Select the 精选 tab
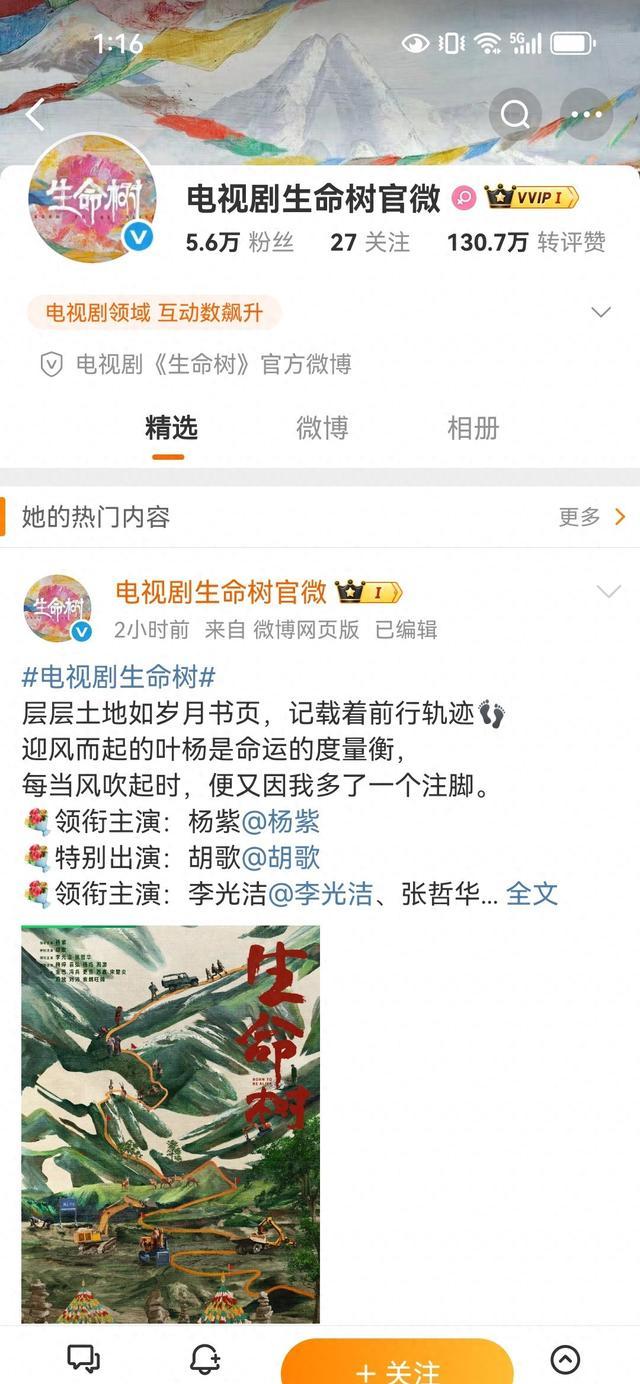Image resolution: width=640 pixels, height=1384 pixels. coord(171,428)
